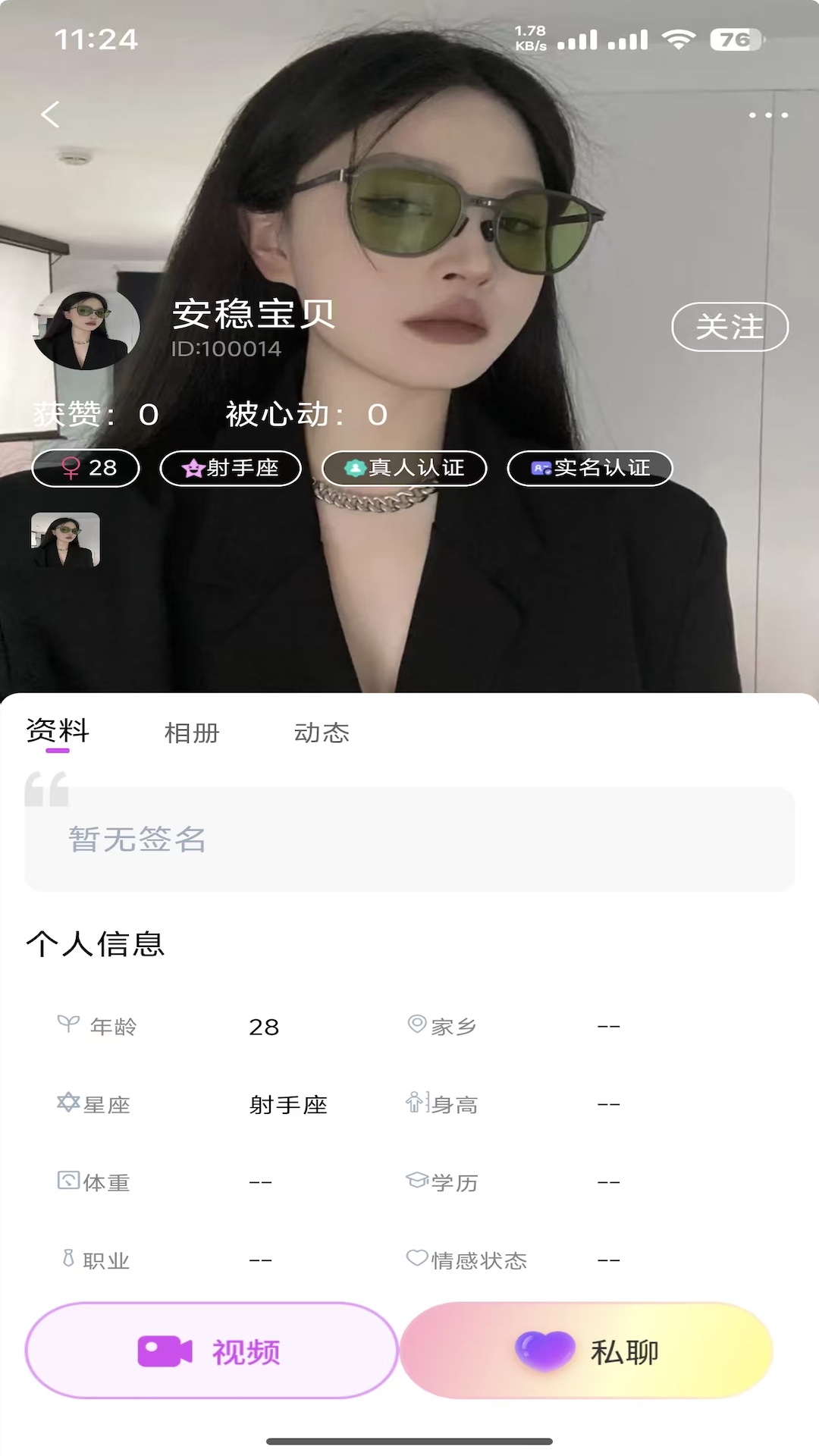This screenshot has height=1456, width=819.
Task: Tap the video camera icon on 视频 button
Action: pyautogui.click(x=162, y=1349)
